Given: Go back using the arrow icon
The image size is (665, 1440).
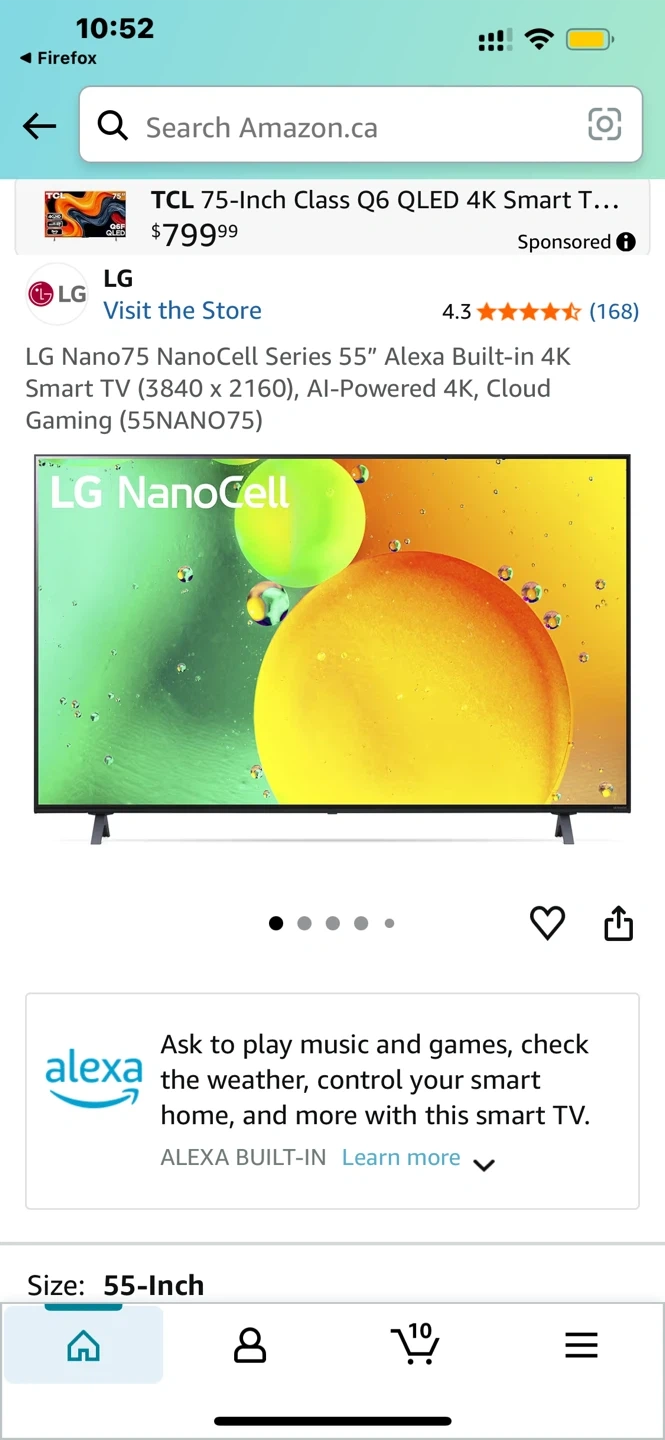Looking at the screenshot, I should (x=40, y=126).
